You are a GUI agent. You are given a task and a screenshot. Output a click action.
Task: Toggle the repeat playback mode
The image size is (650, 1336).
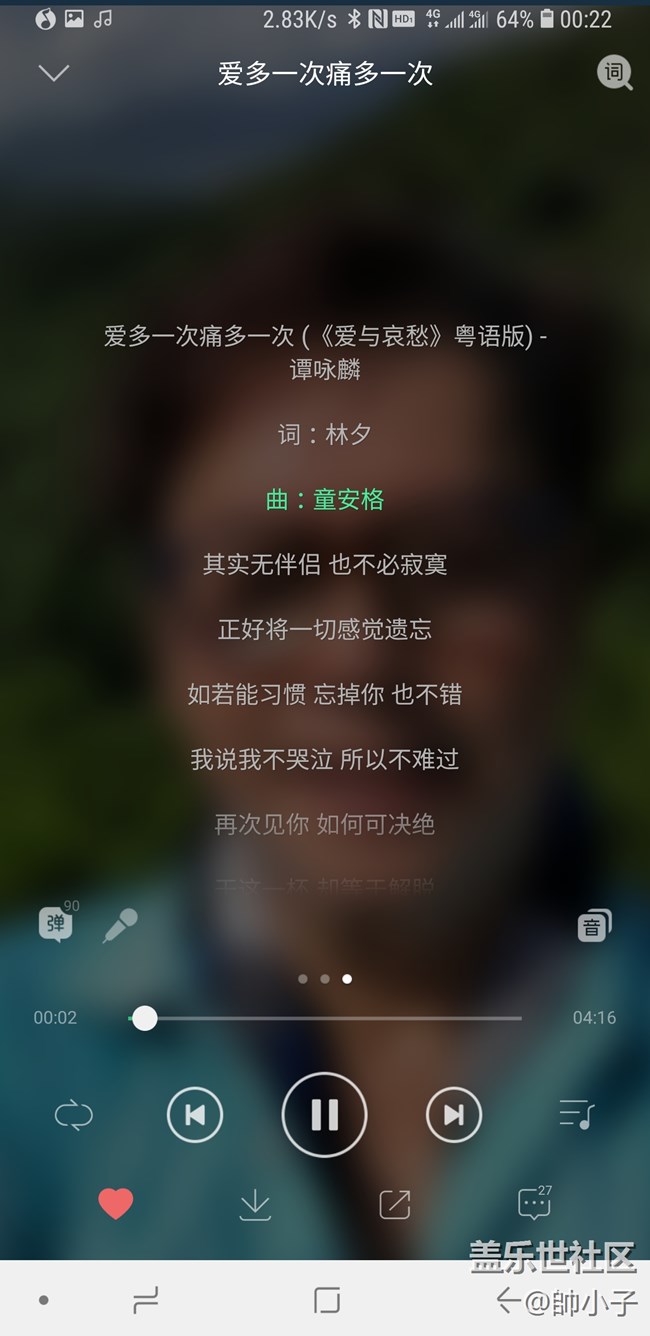(73, 1114)
